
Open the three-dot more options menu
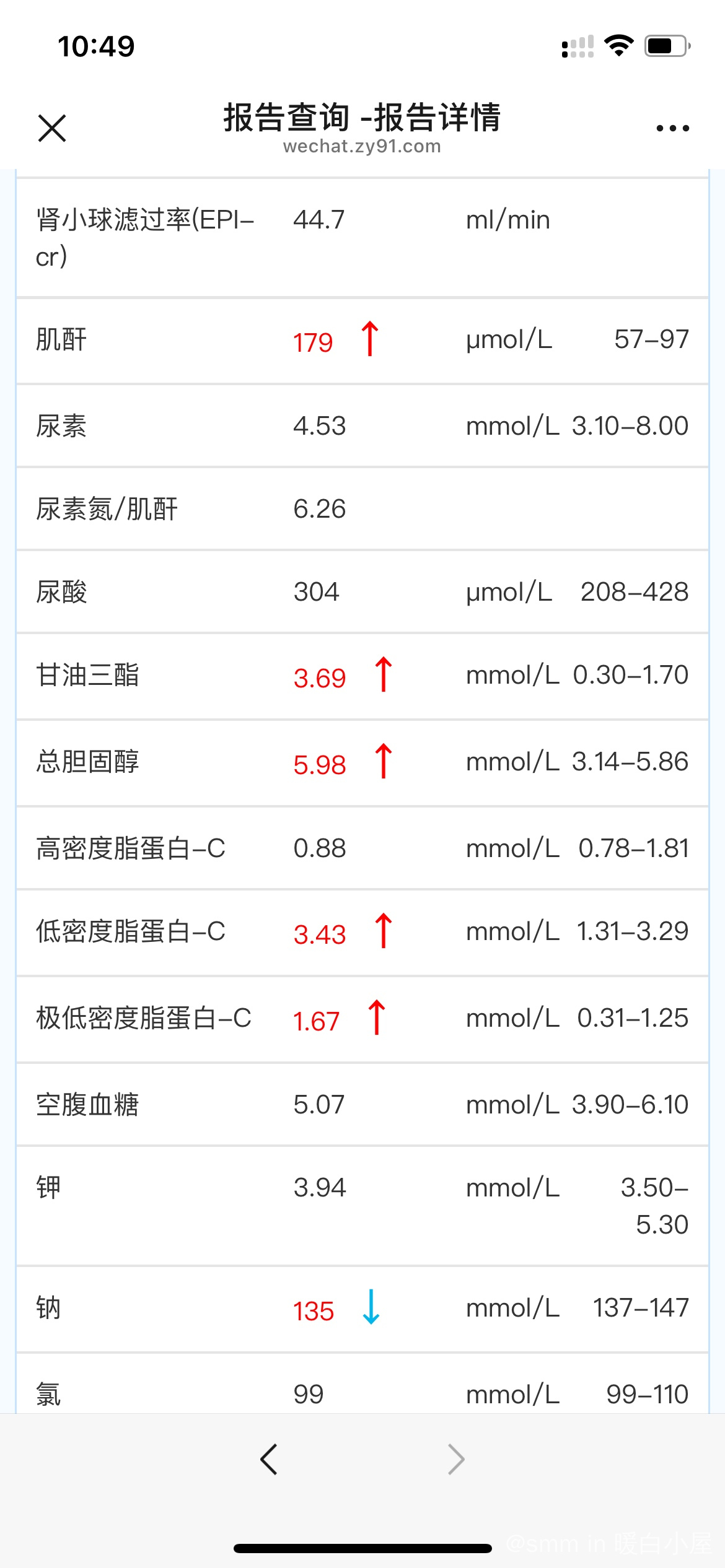[672, 128]
